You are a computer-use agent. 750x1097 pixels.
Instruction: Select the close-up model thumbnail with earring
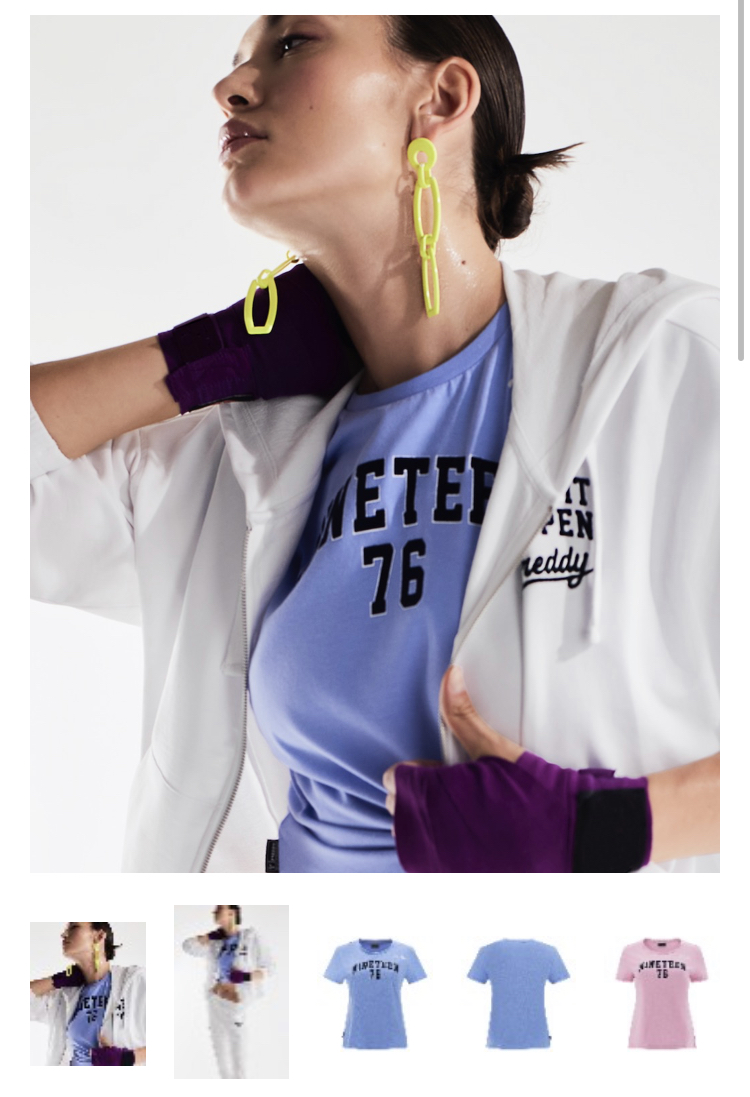pyautogui.click(x=88, y=993)
